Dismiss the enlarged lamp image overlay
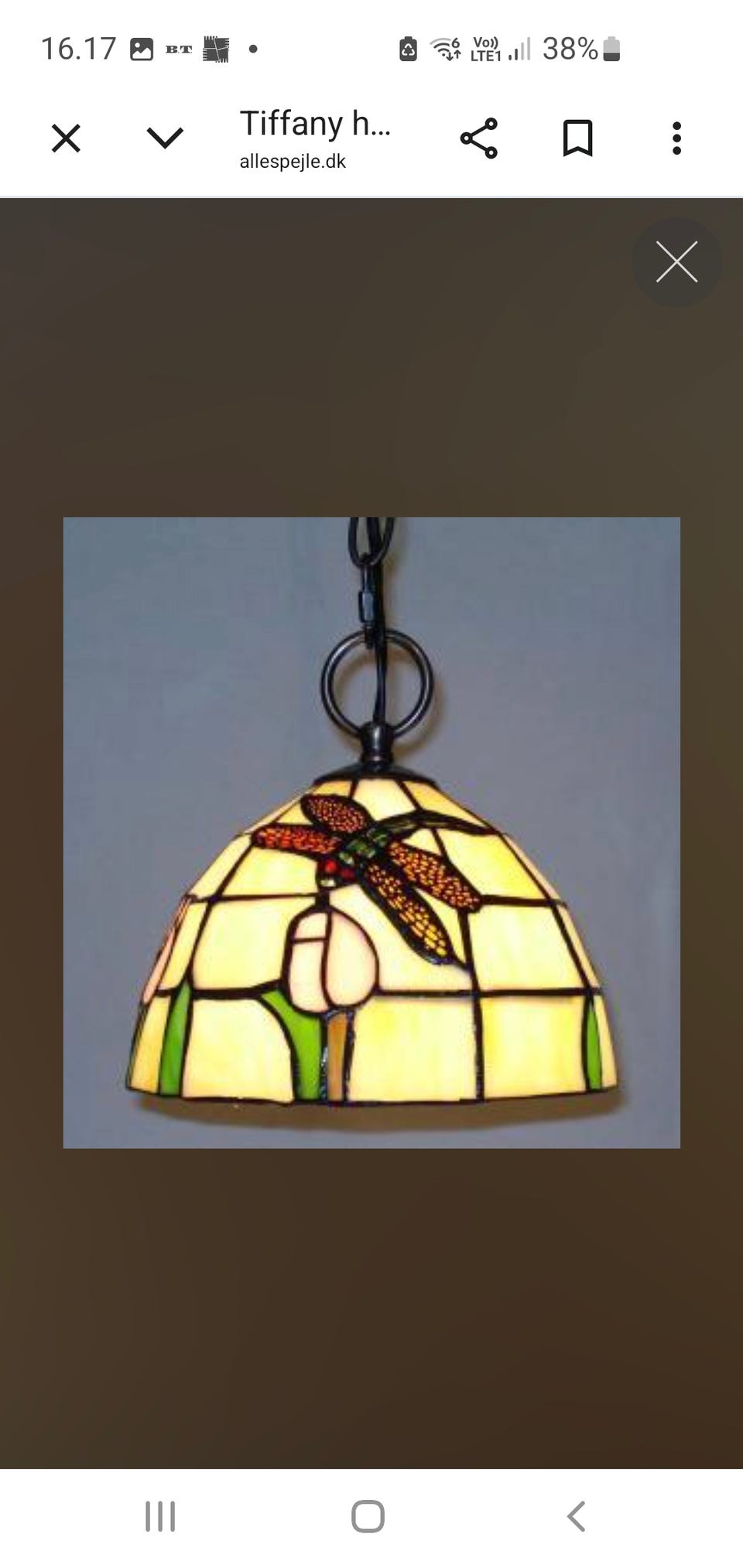This screenshot has width=743, height=1568. click(x=676, y=262)
